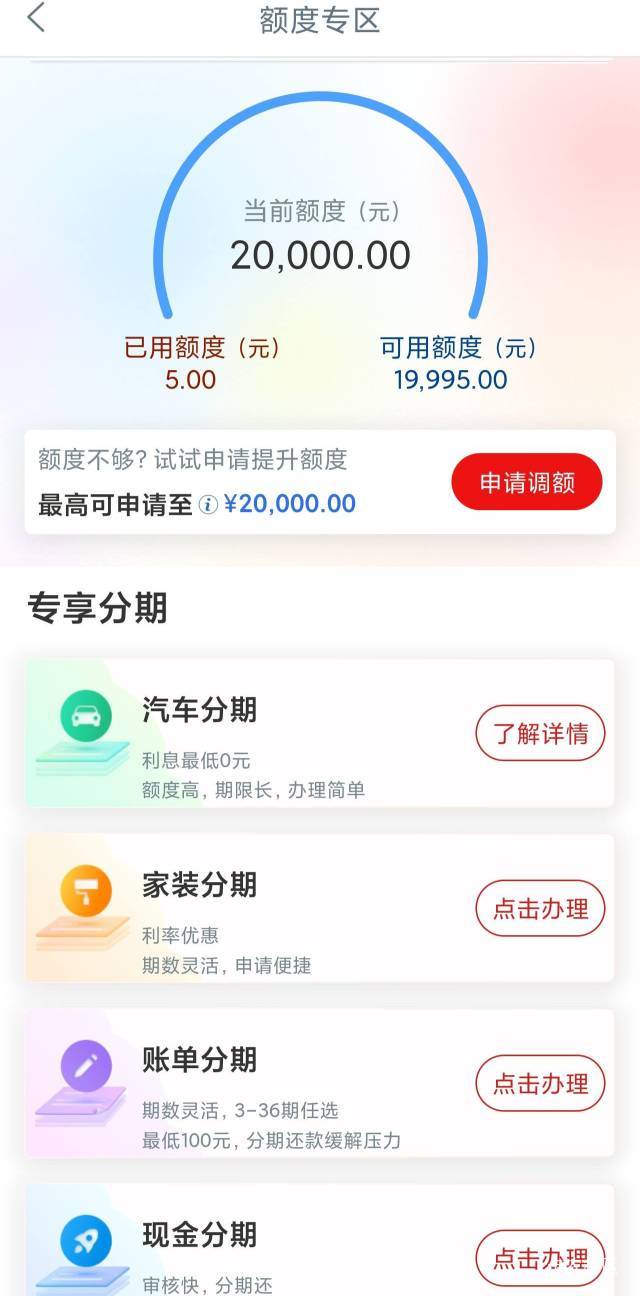
Task: Tap 了解详情 for 汽车分期
Action: coord(540,734)
